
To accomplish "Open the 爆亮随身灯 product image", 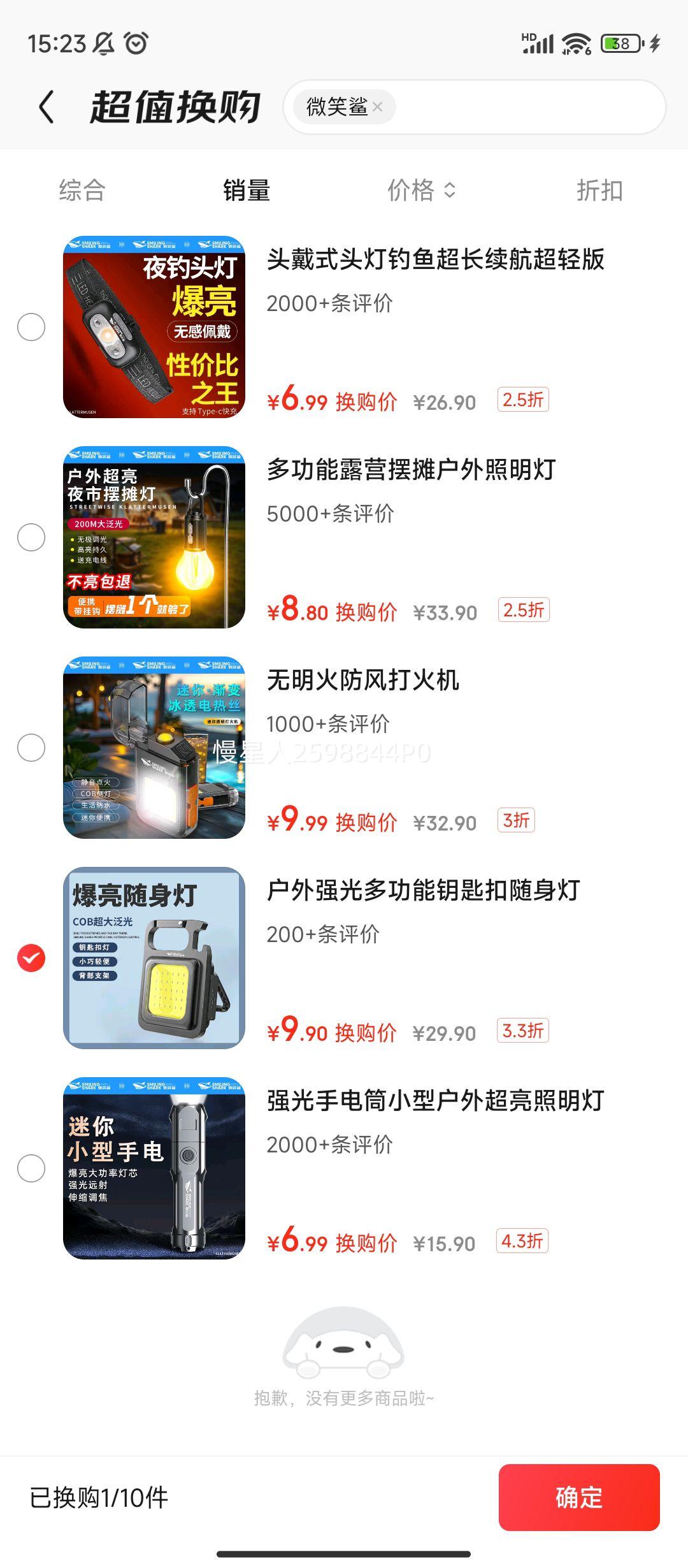I will coord(154,958).
